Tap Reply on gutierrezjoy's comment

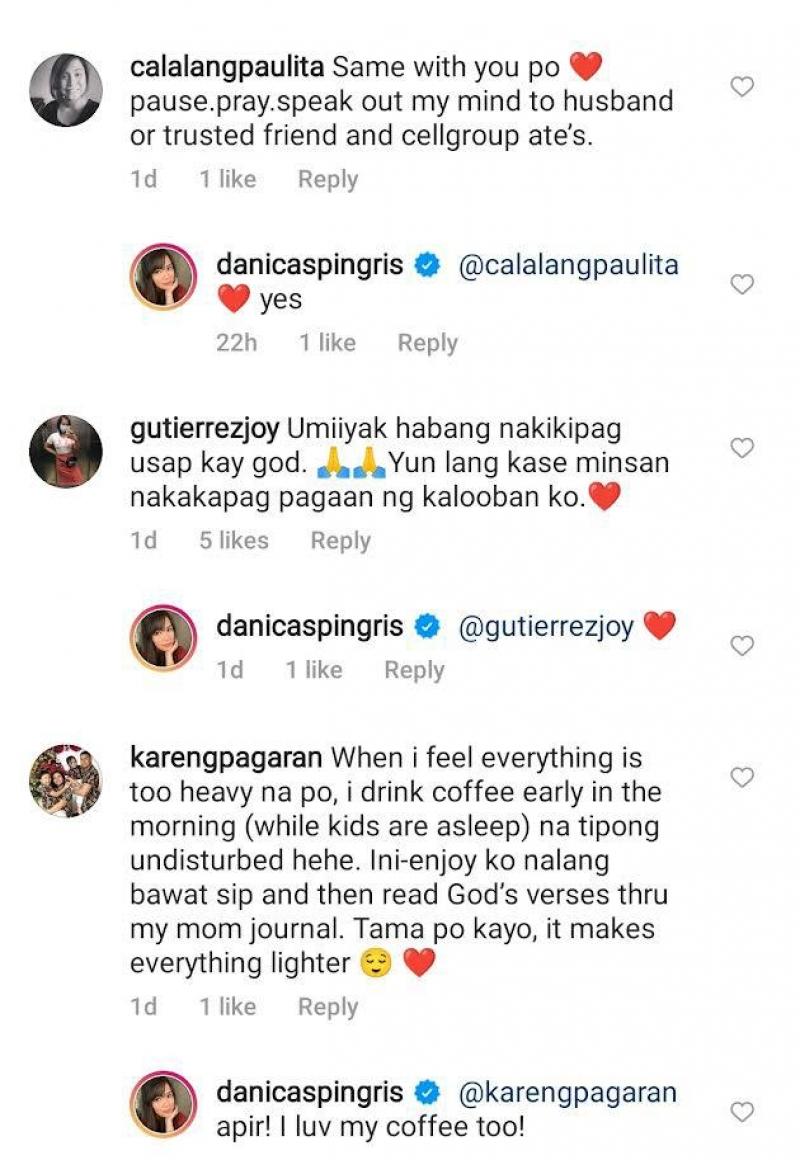(342, 540)
